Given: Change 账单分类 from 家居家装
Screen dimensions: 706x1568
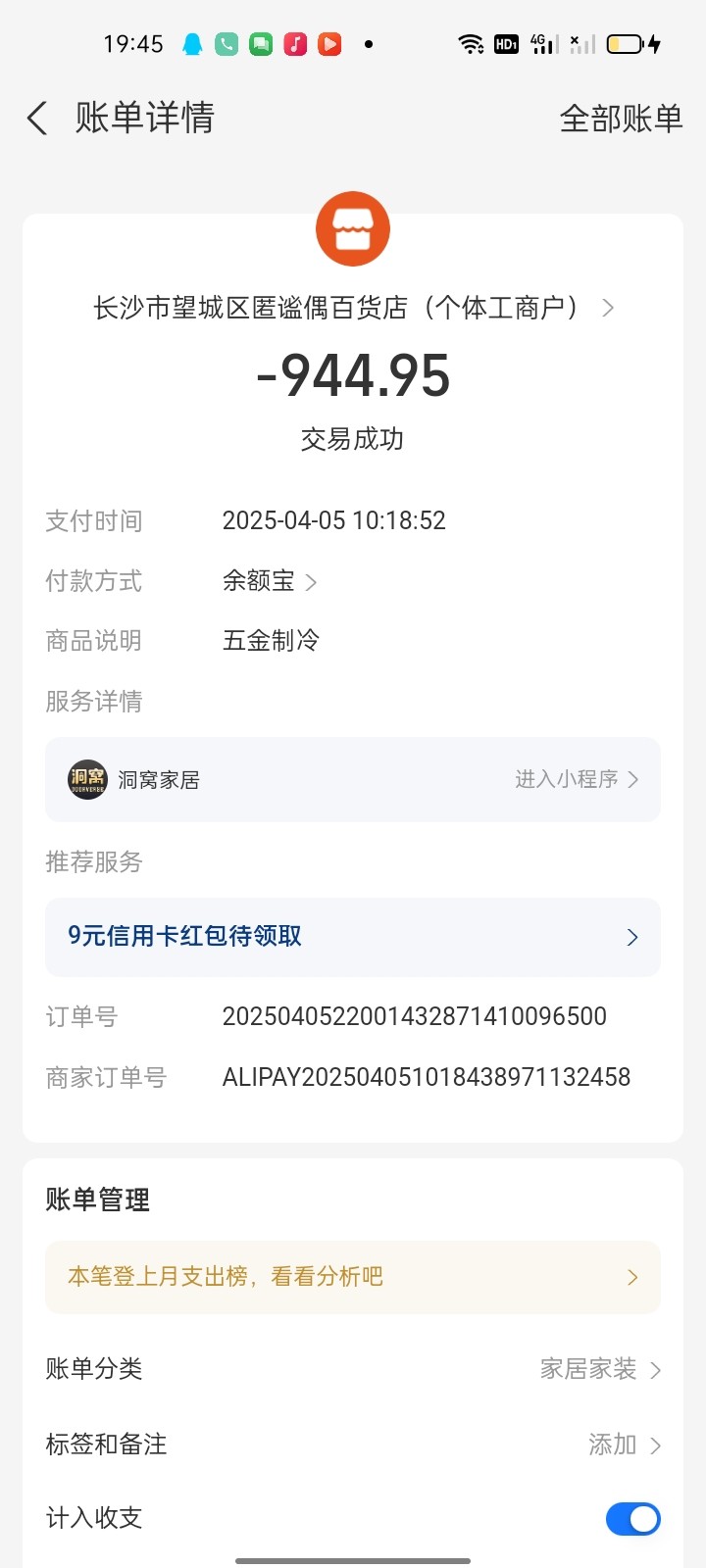Looking at the screenshot, I should (353, 1369).
